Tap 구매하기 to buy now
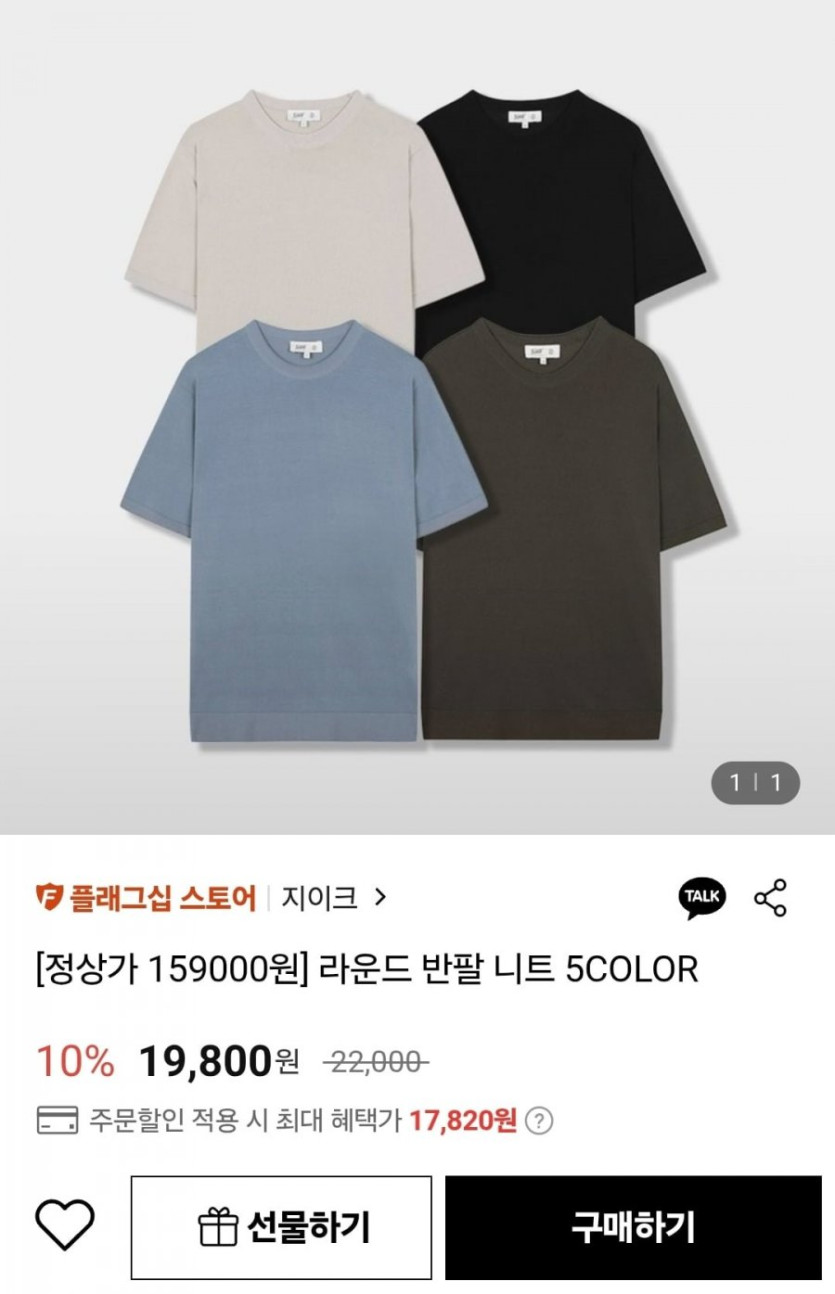Screen dimensions: 835x1294 (632, 1227)
